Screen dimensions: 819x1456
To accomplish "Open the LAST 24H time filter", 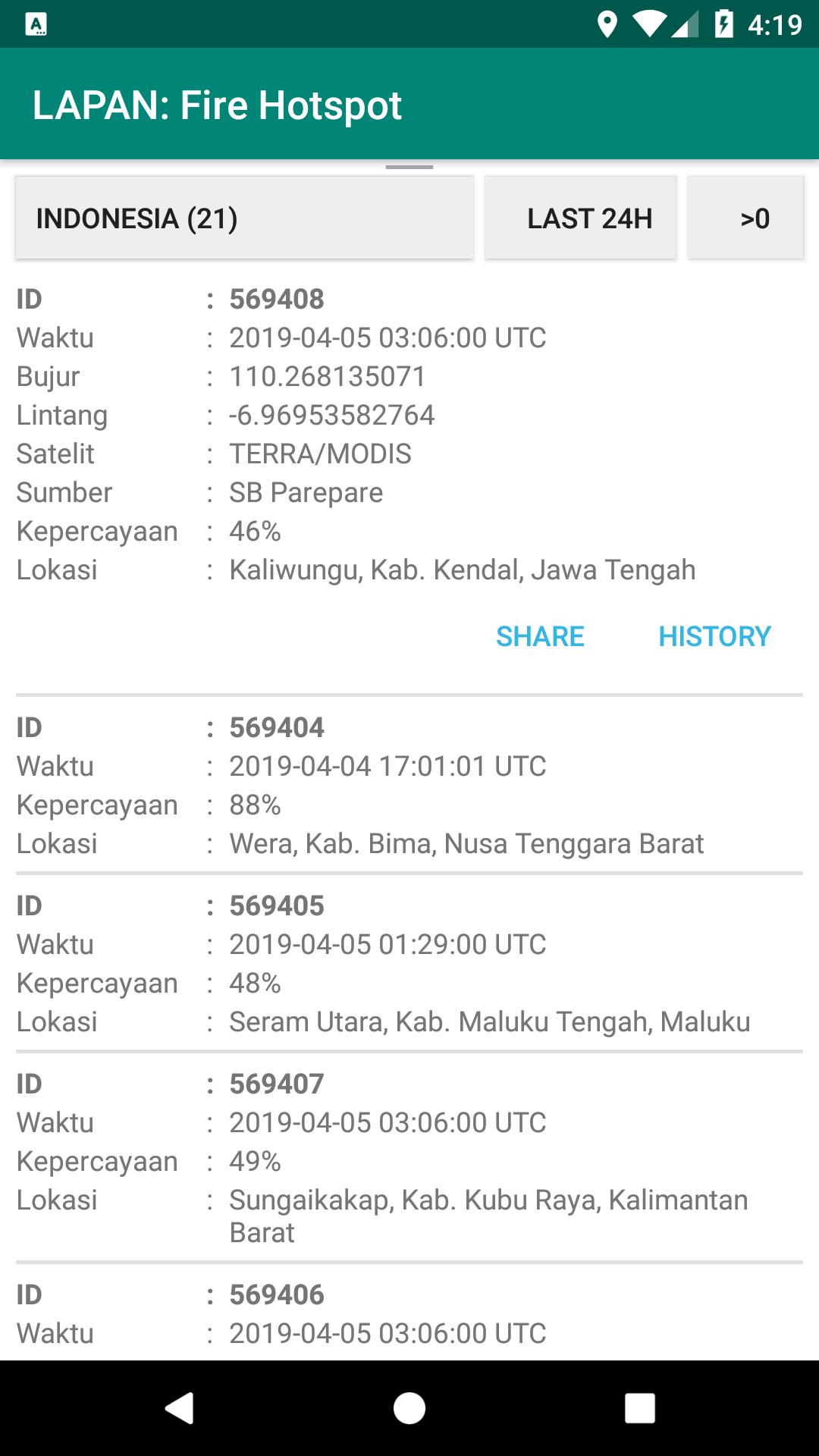I will [580, 218].
